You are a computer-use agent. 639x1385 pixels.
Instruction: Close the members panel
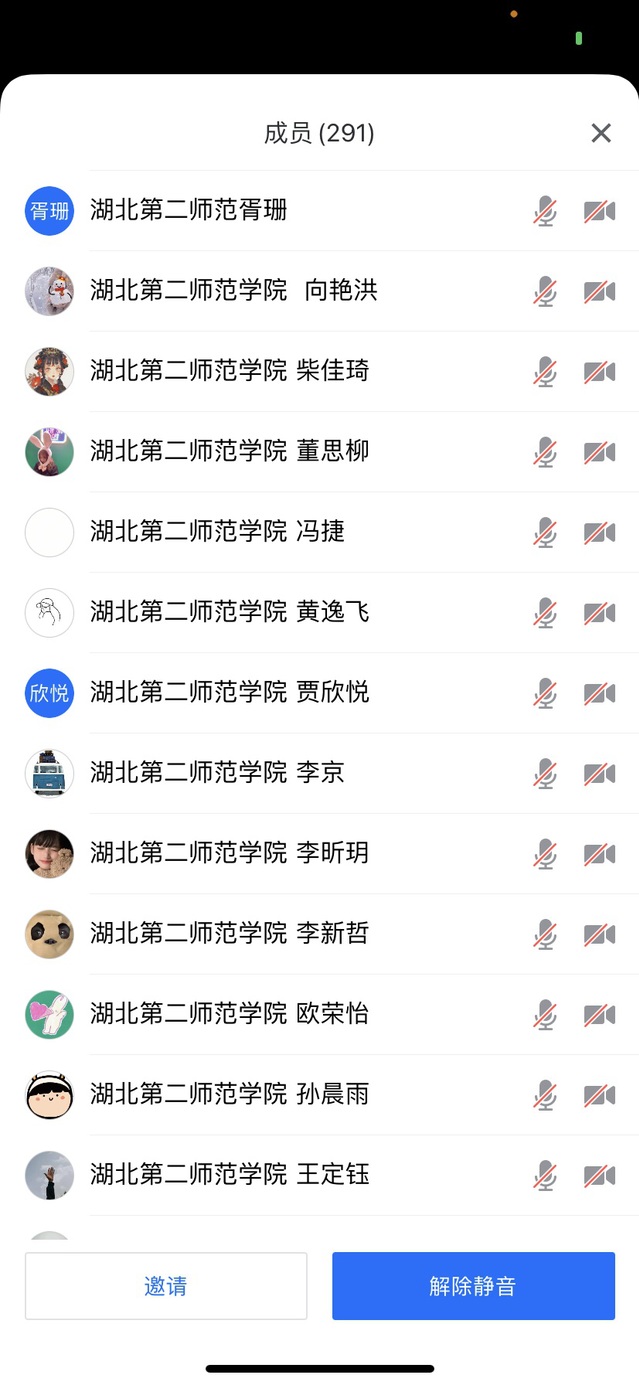601,133
